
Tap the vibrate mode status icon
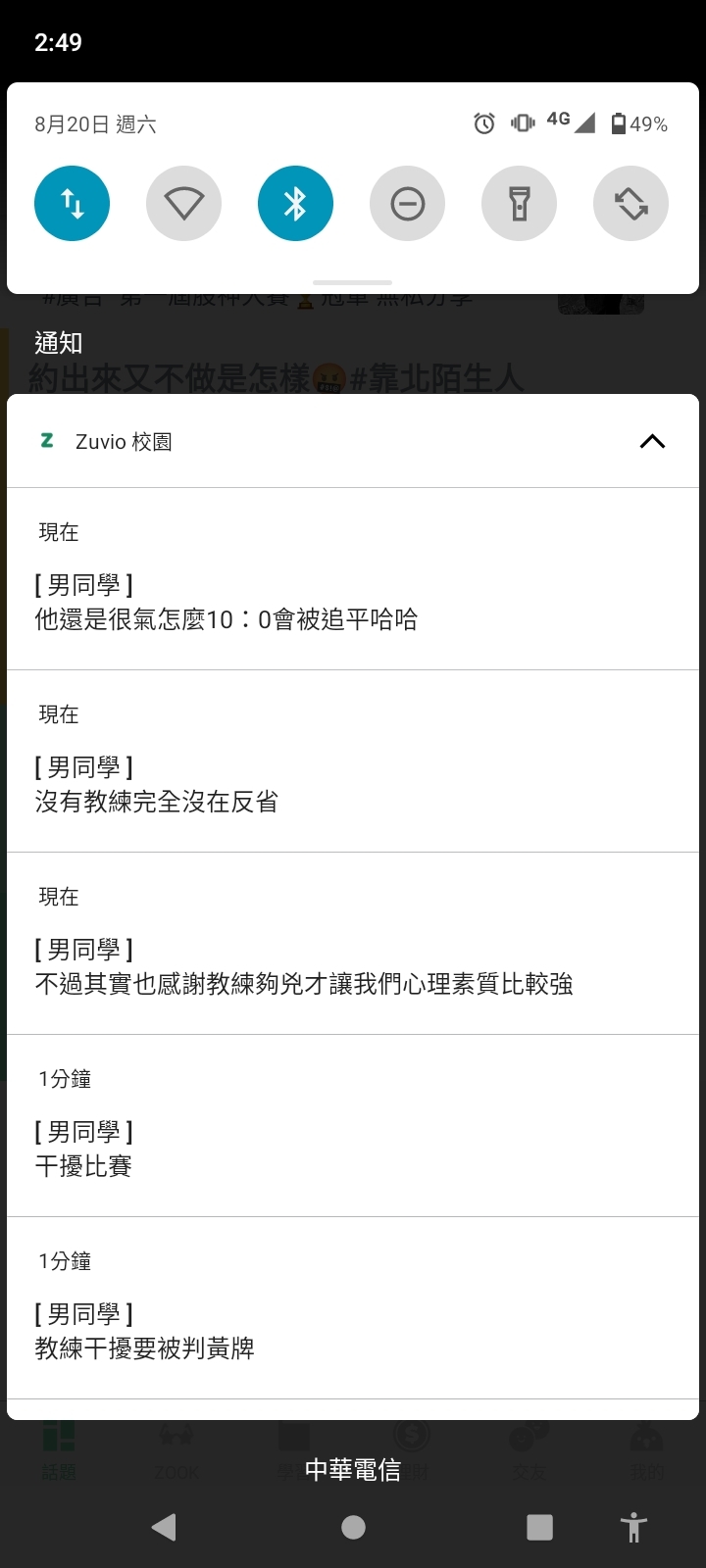[521, 123]
